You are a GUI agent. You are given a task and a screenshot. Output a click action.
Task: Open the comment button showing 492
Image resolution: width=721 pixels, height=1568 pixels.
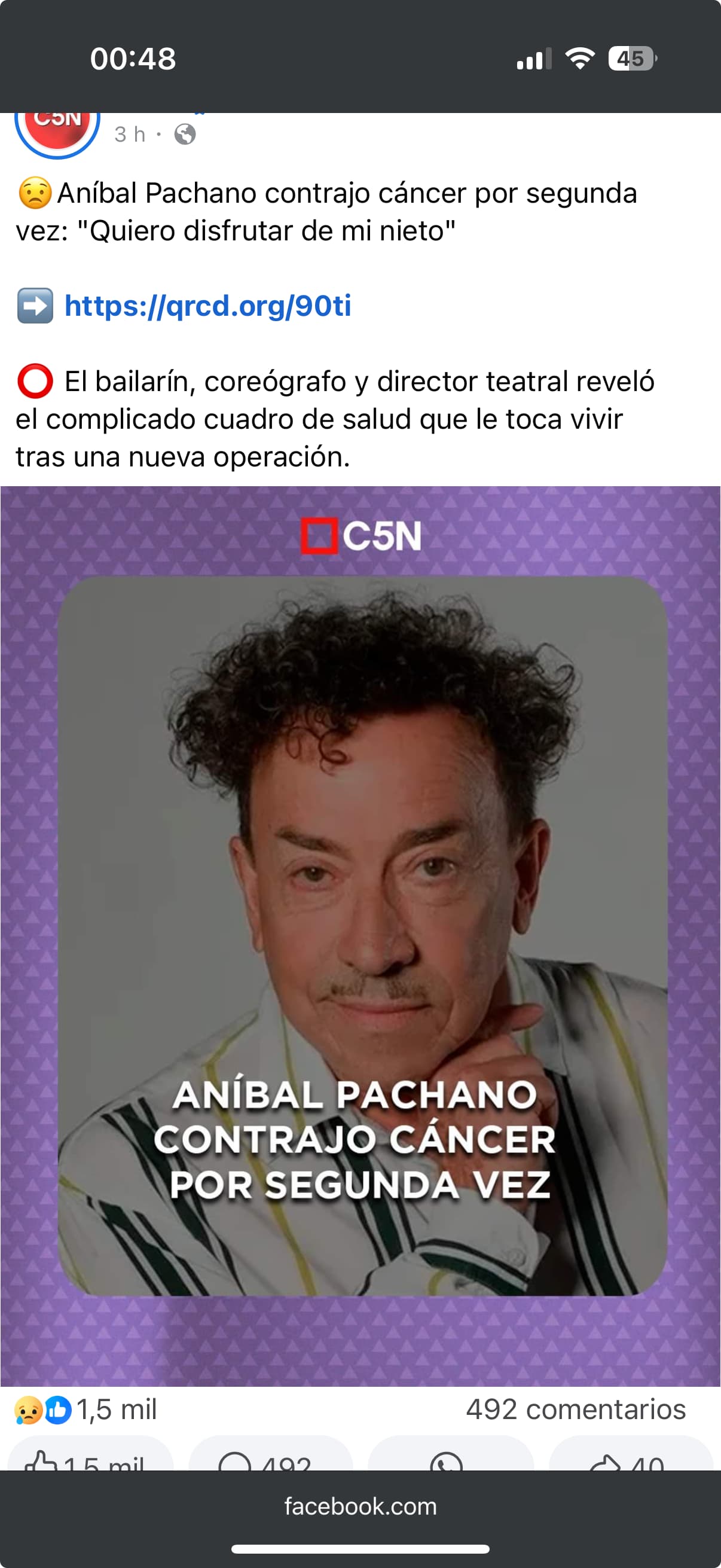(x=271, y=1454)
